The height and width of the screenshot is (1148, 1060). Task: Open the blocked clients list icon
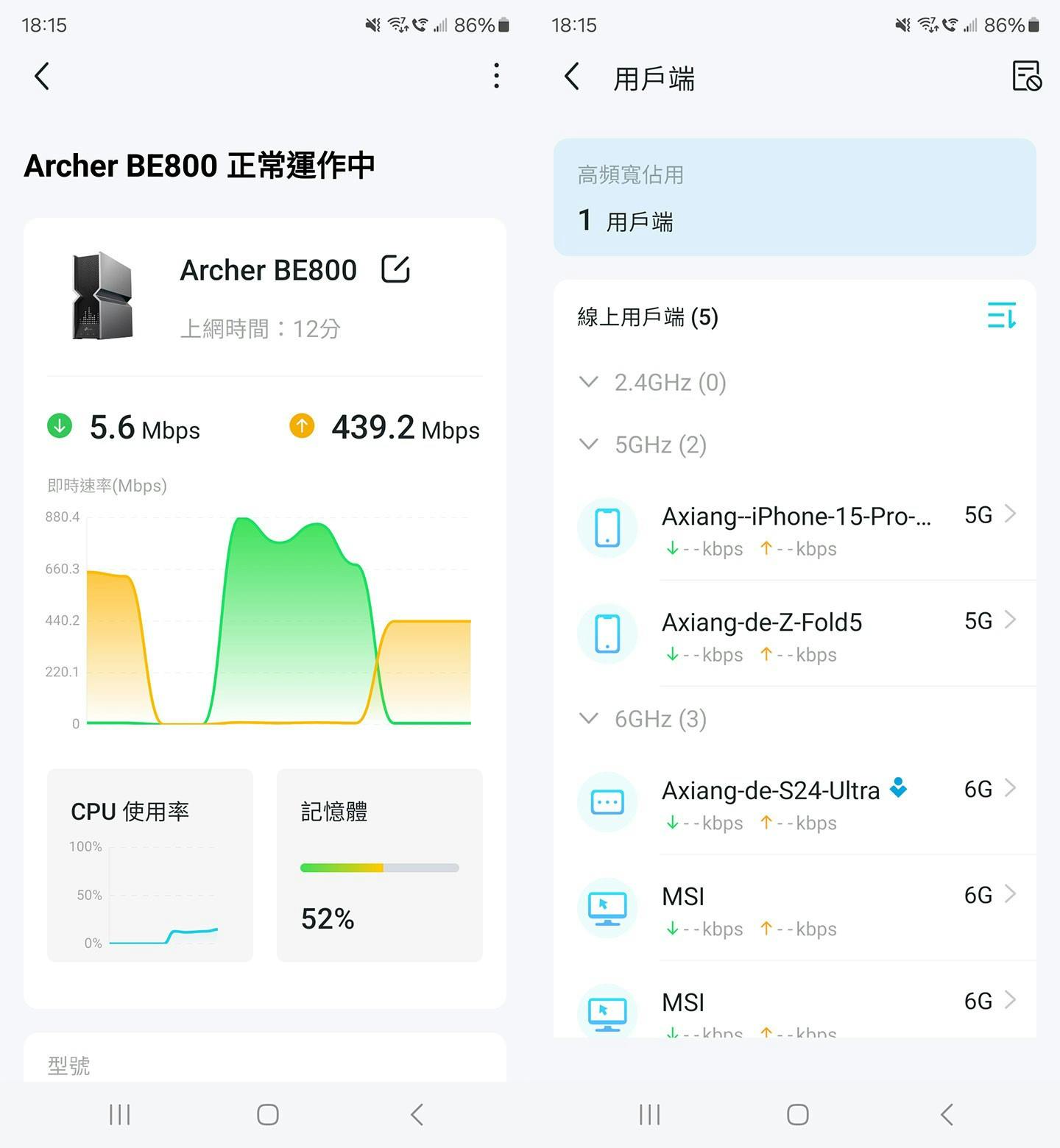coord(1025,76)
